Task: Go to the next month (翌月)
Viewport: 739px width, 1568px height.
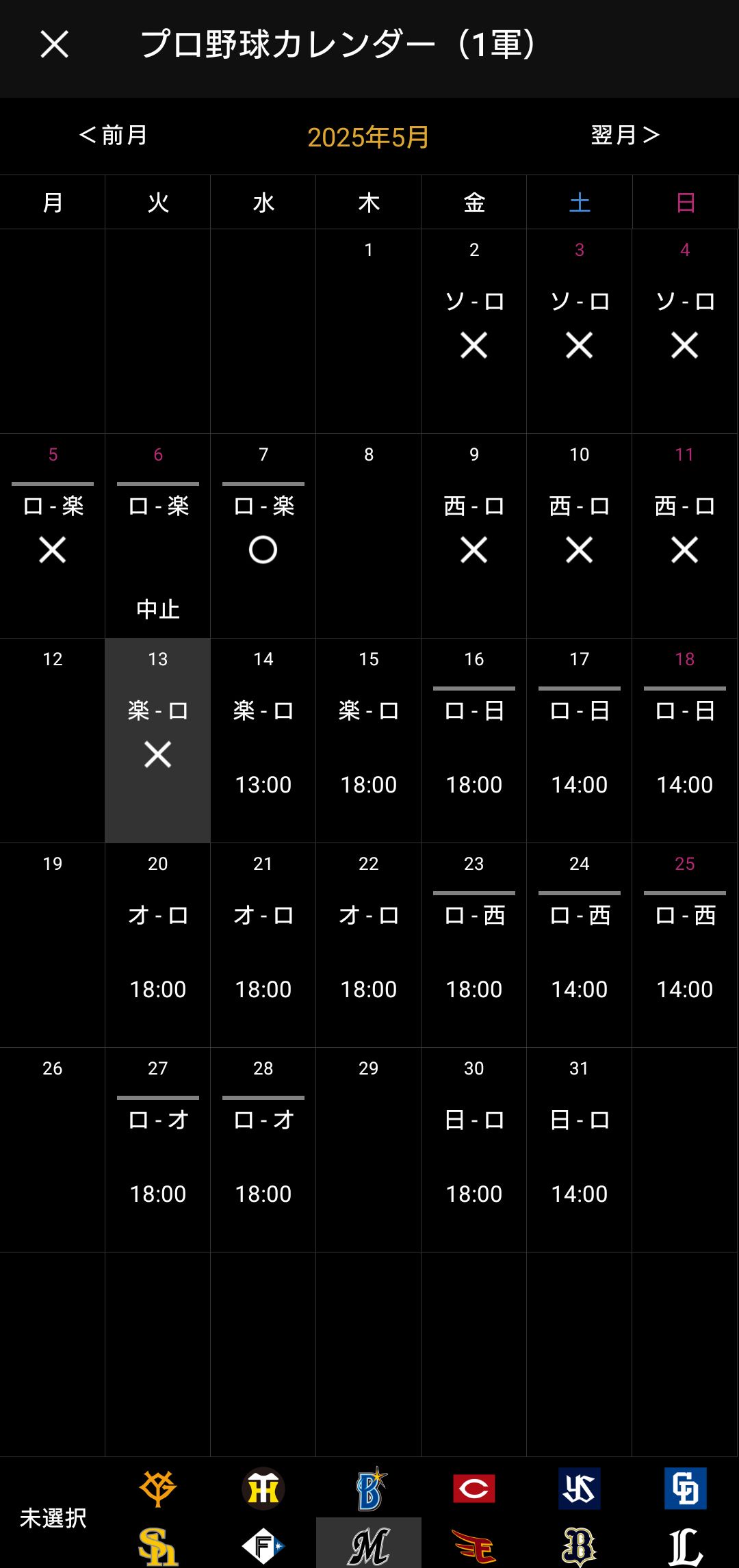Action: (625, 135)
